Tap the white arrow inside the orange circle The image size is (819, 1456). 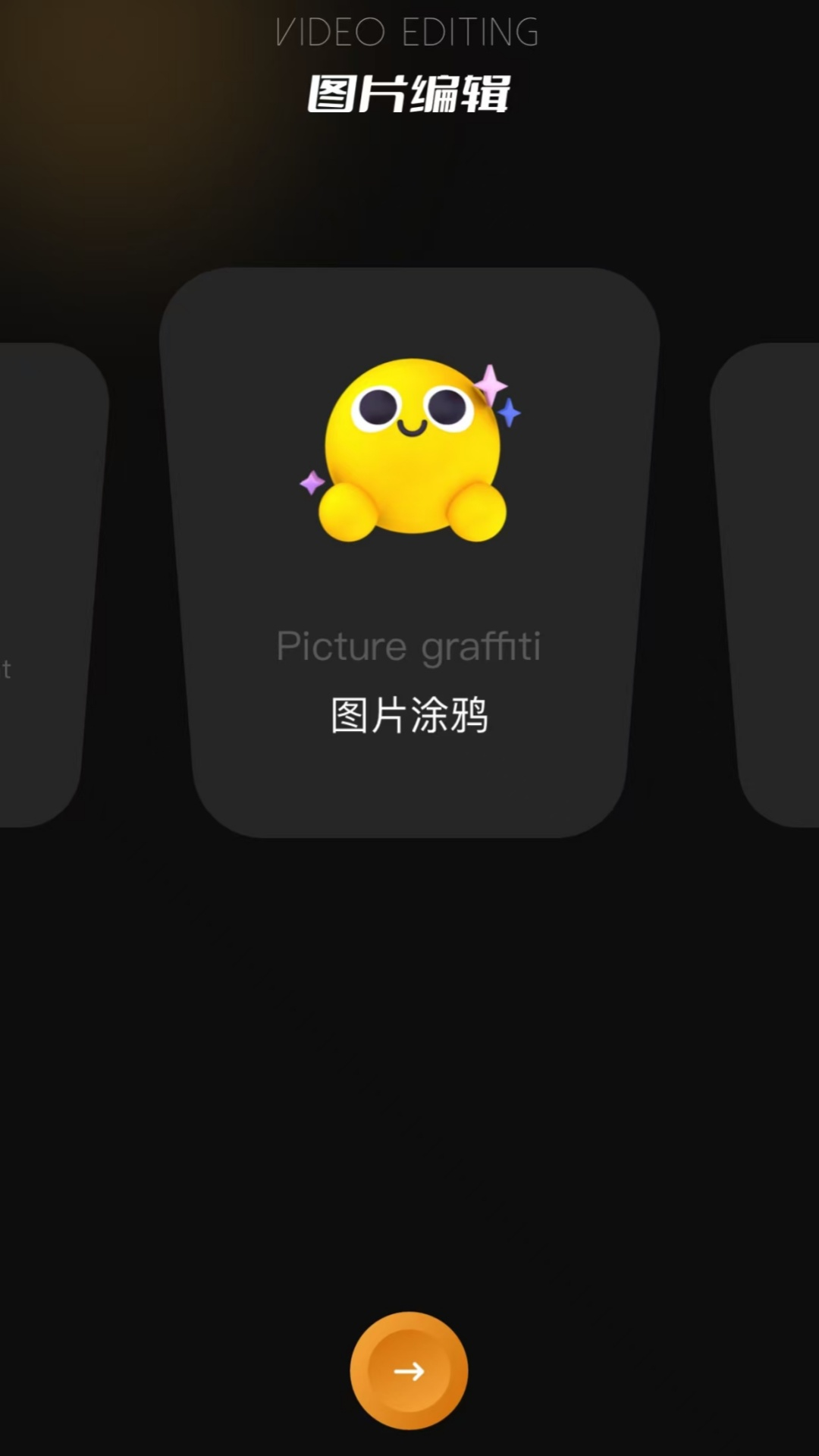tap(409, 1371)
